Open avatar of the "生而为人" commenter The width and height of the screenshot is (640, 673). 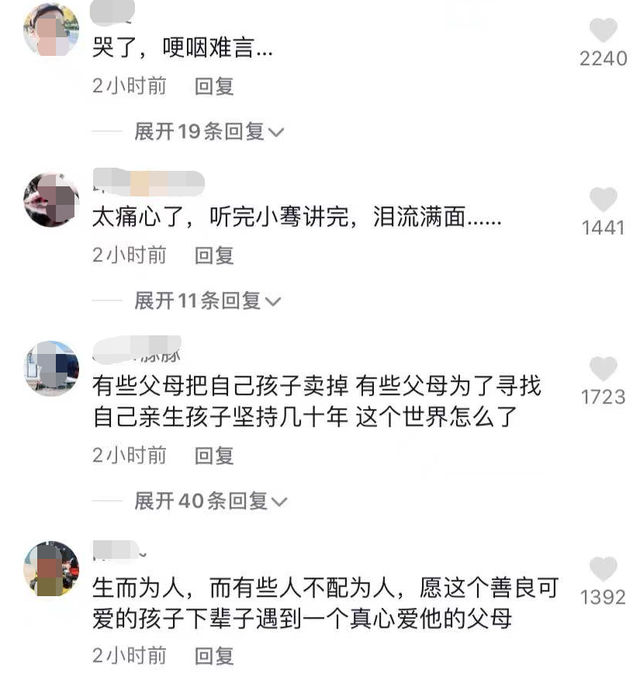[x=51, y=569]
